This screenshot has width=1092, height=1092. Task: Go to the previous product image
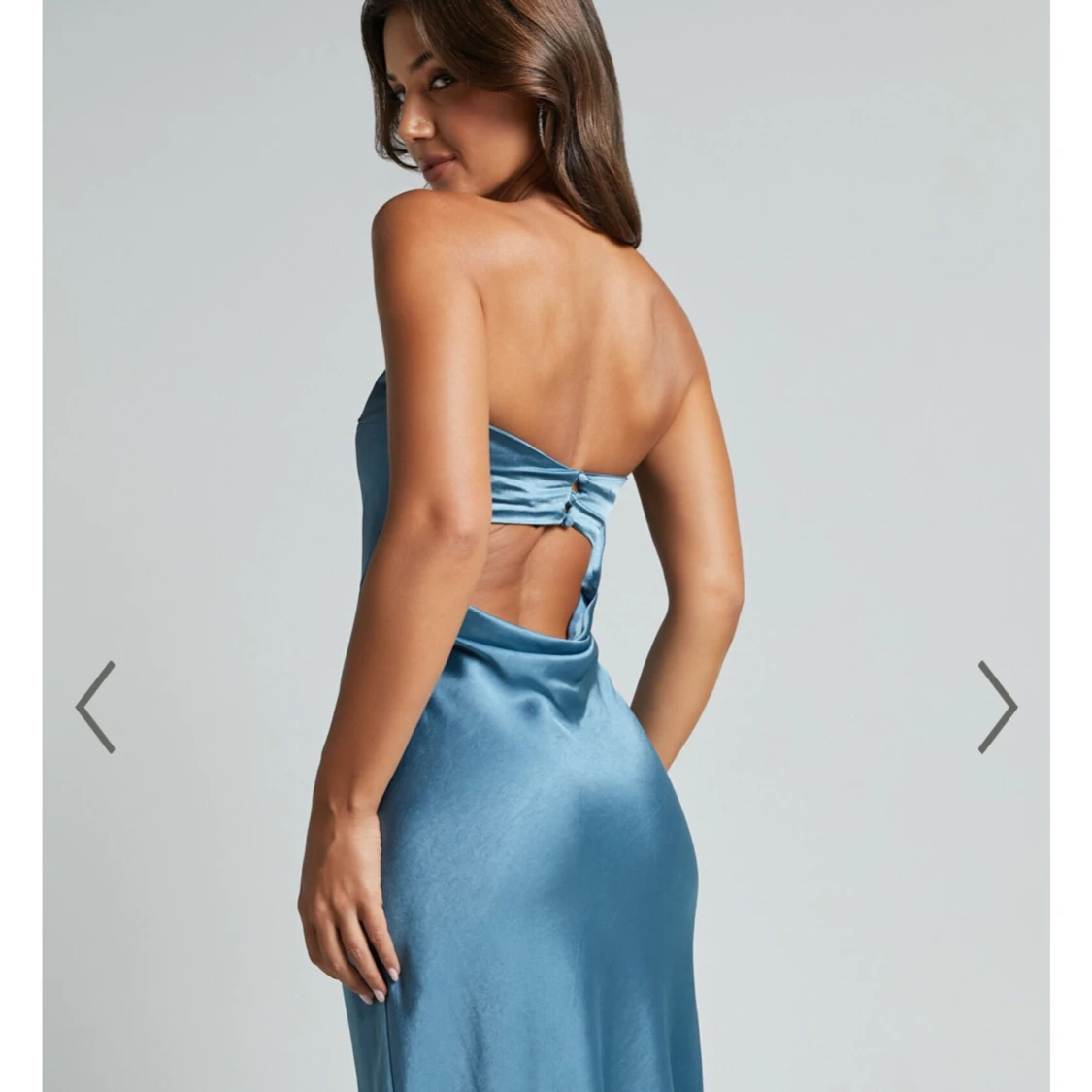click(95, 707)
